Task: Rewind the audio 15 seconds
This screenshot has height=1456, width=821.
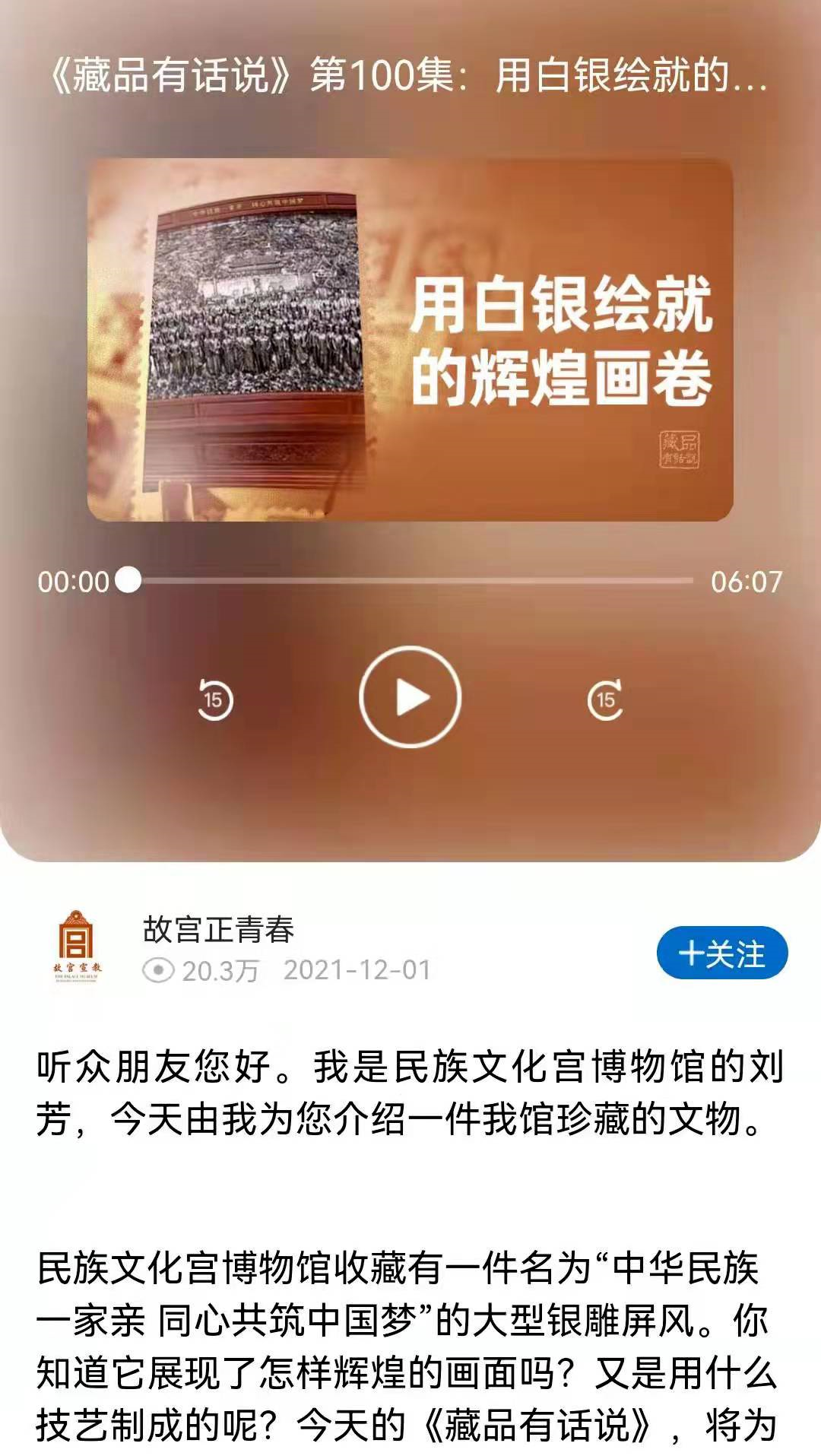Action: (215, 699)
